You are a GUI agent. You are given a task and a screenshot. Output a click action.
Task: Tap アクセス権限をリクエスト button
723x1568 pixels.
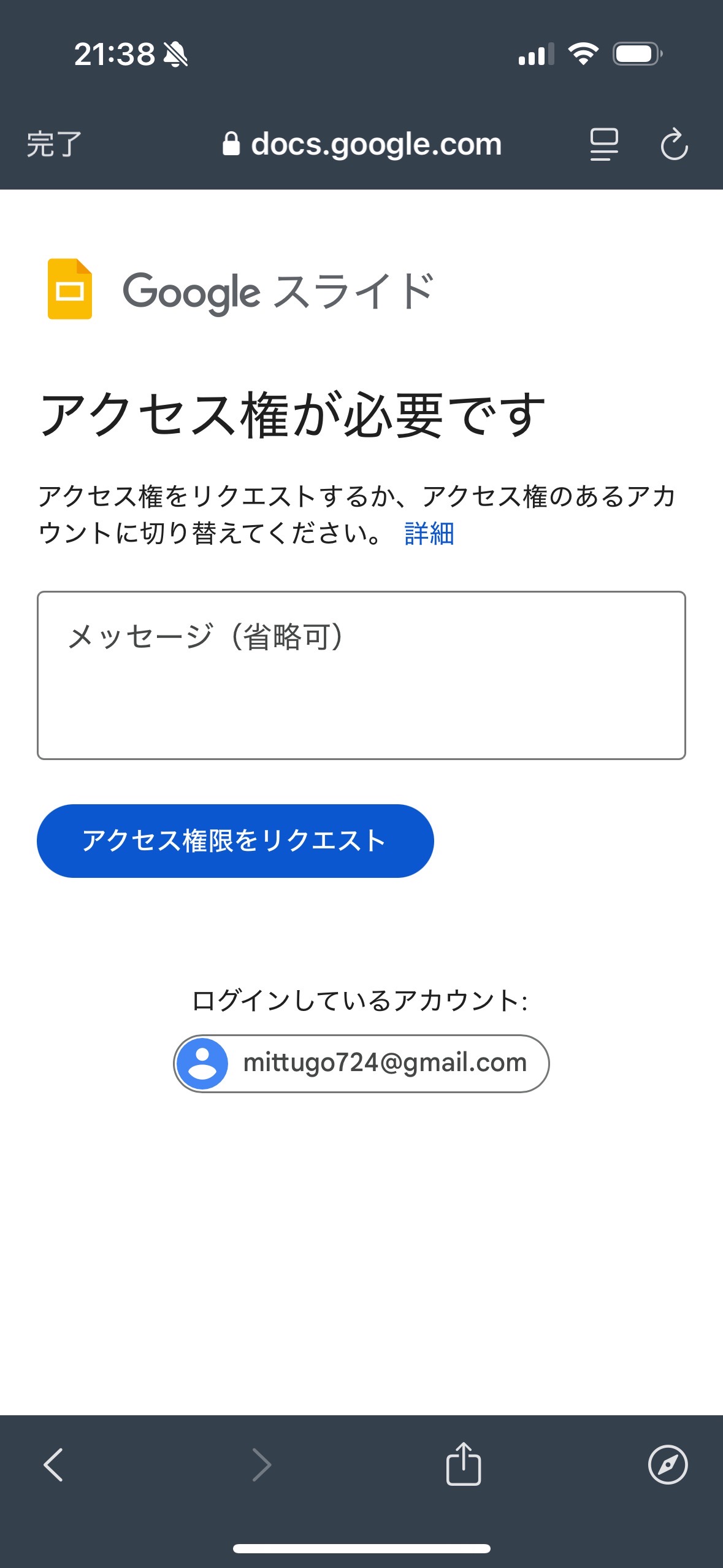coord(235,841)
